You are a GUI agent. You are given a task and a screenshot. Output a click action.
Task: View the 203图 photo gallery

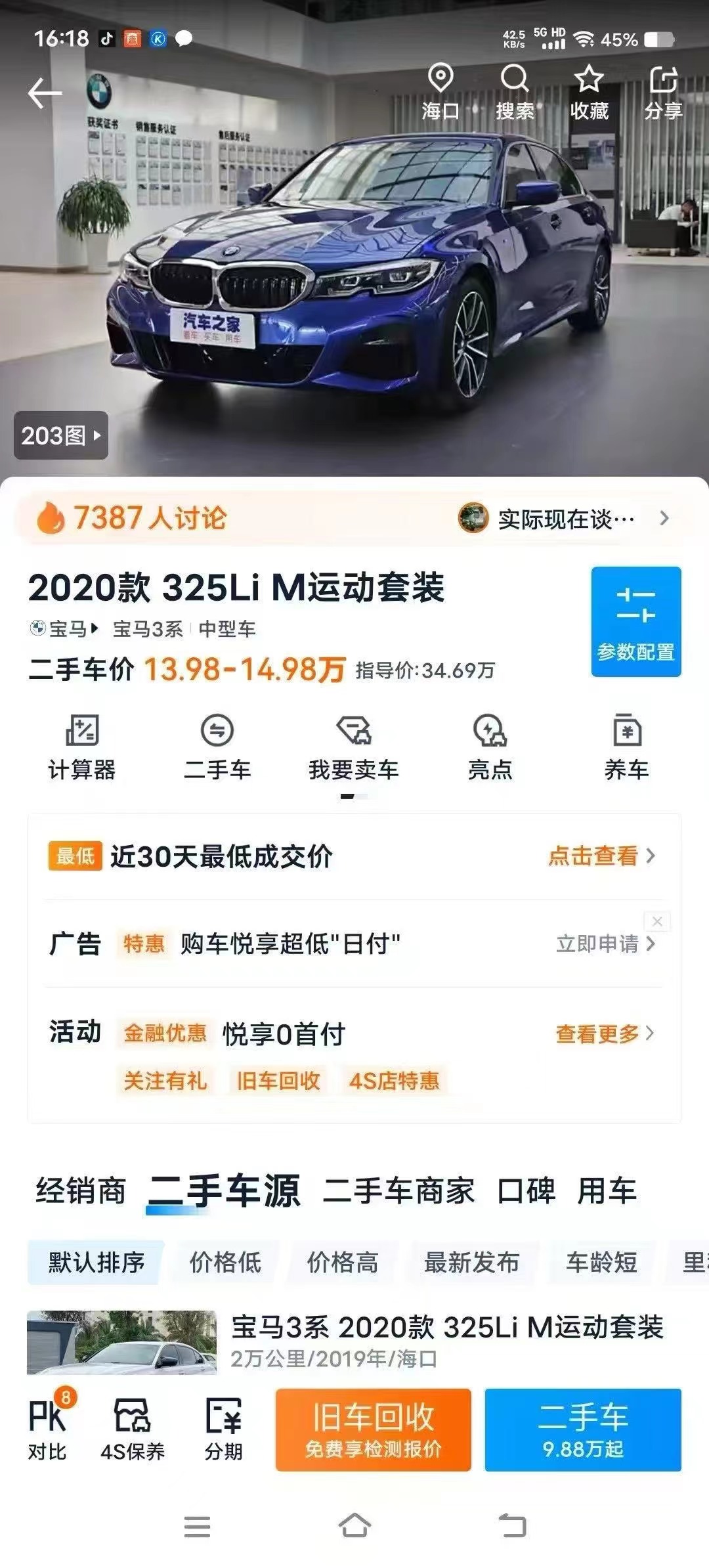(x=61, y=435)
